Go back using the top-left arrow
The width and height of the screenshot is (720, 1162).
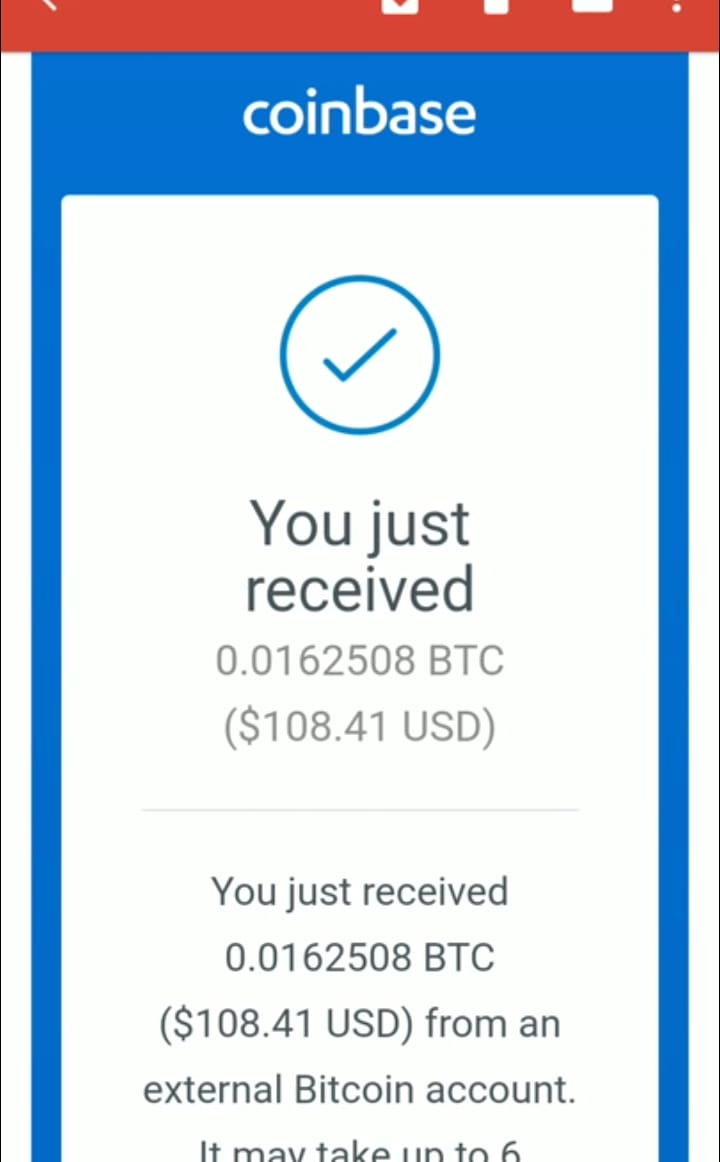(49, 4)
